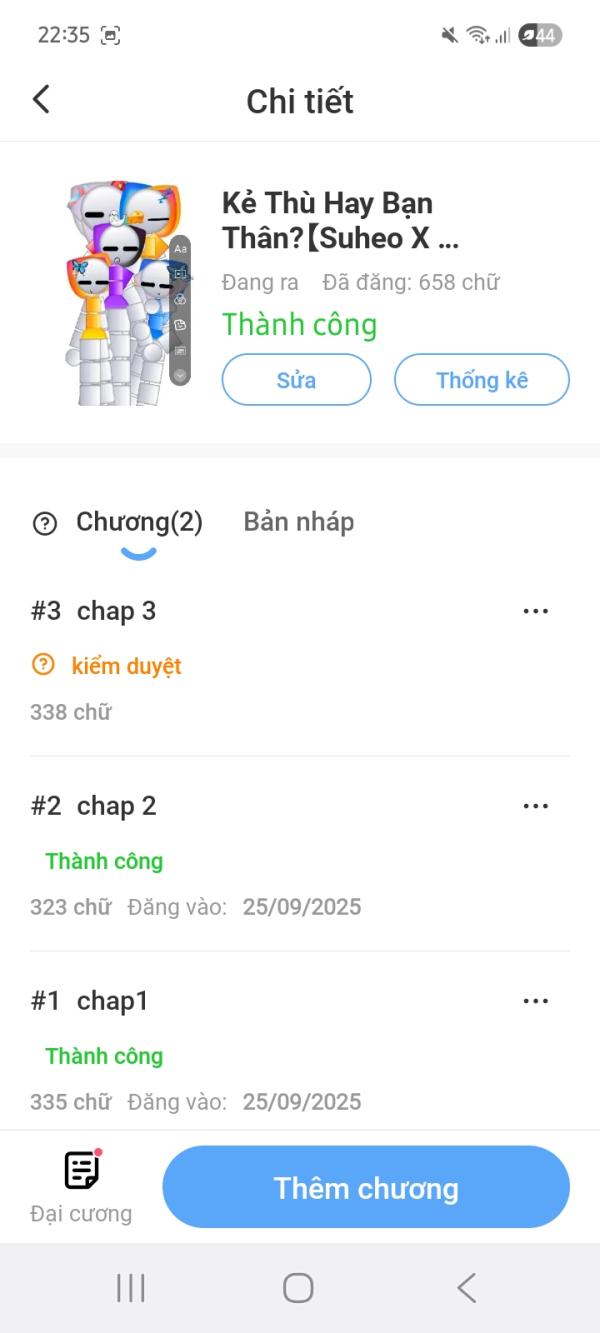Open more options for chap 3

pyautogui.click(x=536, y=611)
